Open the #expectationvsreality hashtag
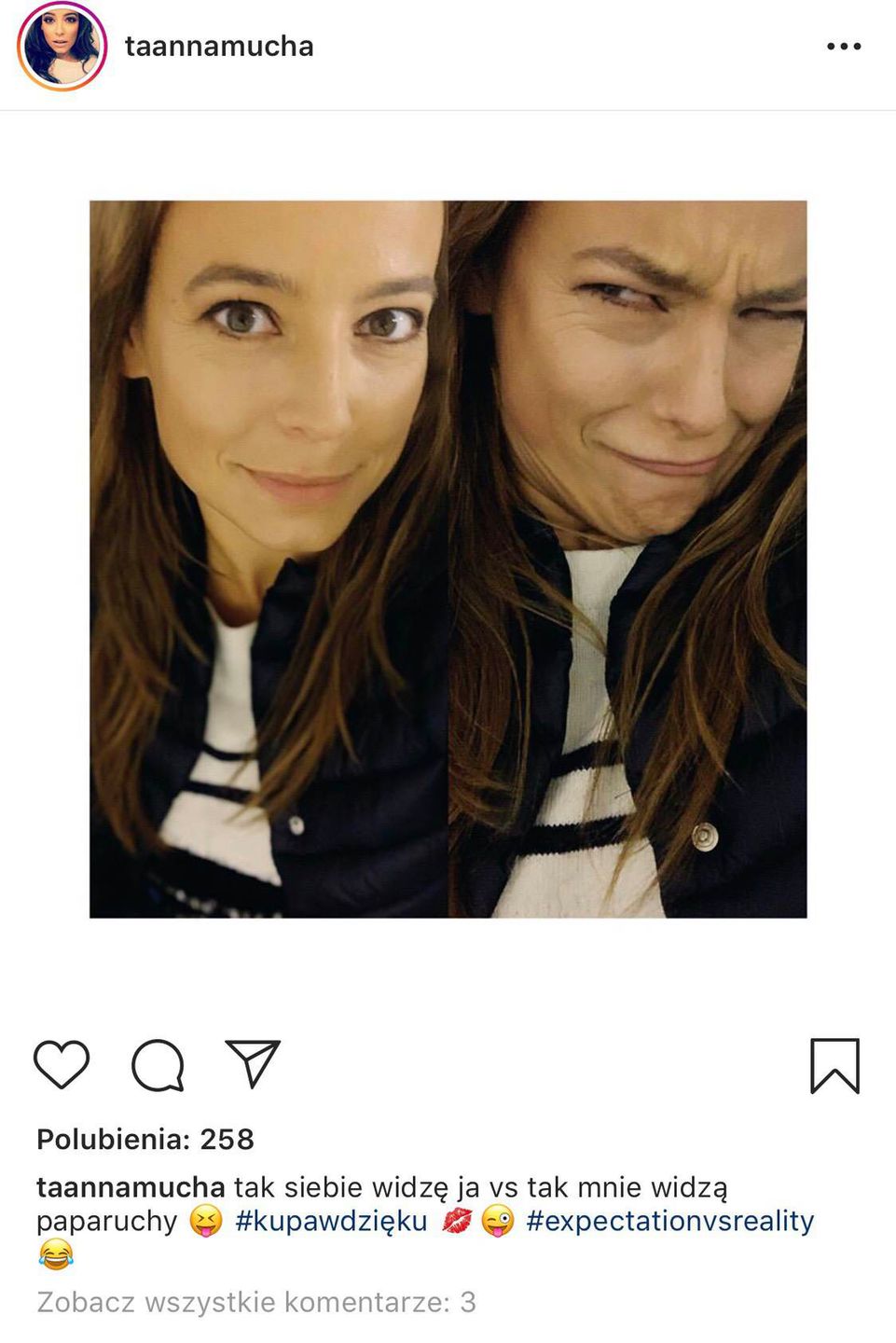This screenshot has height=1343, width=896. click(669, 1221)
